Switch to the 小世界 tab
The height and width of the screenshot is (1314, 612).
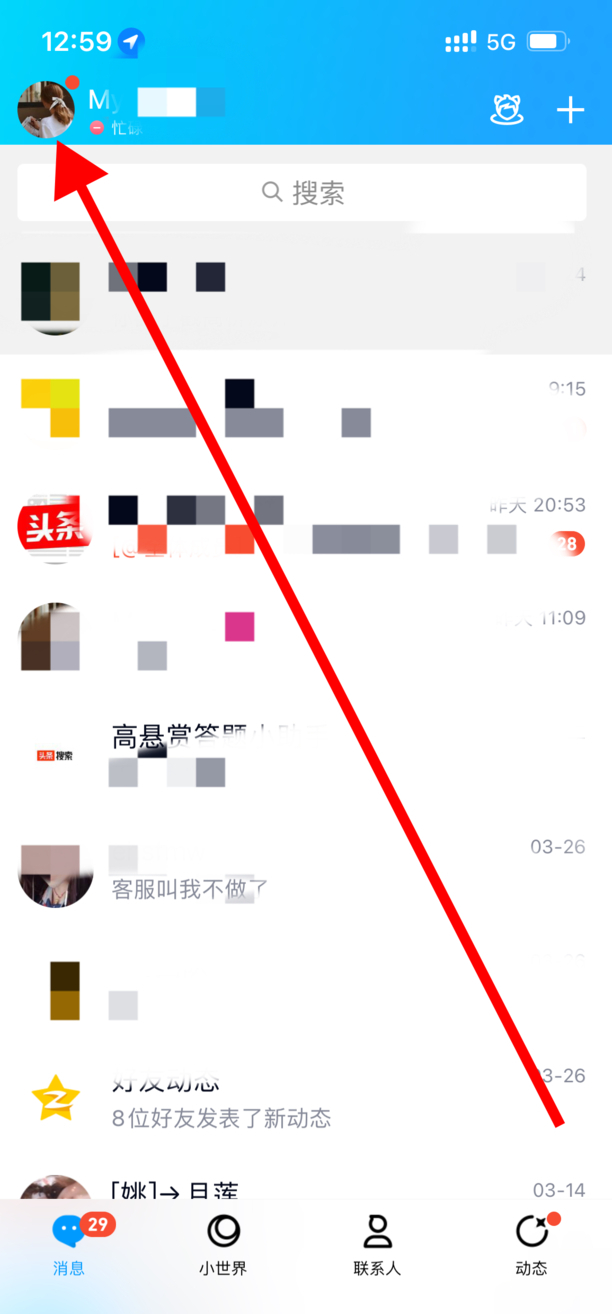223,1245
